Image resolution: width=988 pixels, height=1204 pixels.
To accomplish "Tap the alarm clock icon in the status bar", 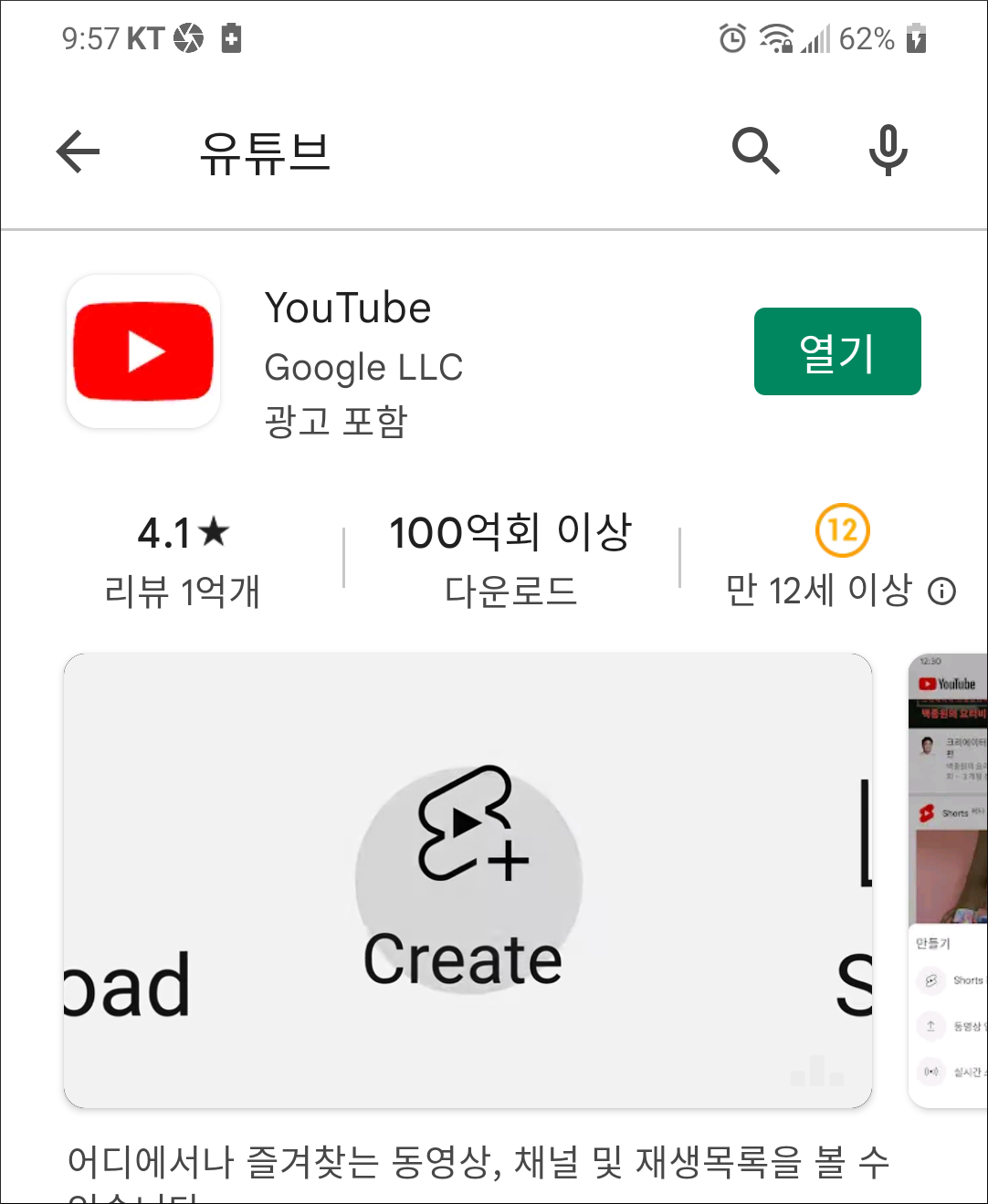I will [732, 38].
